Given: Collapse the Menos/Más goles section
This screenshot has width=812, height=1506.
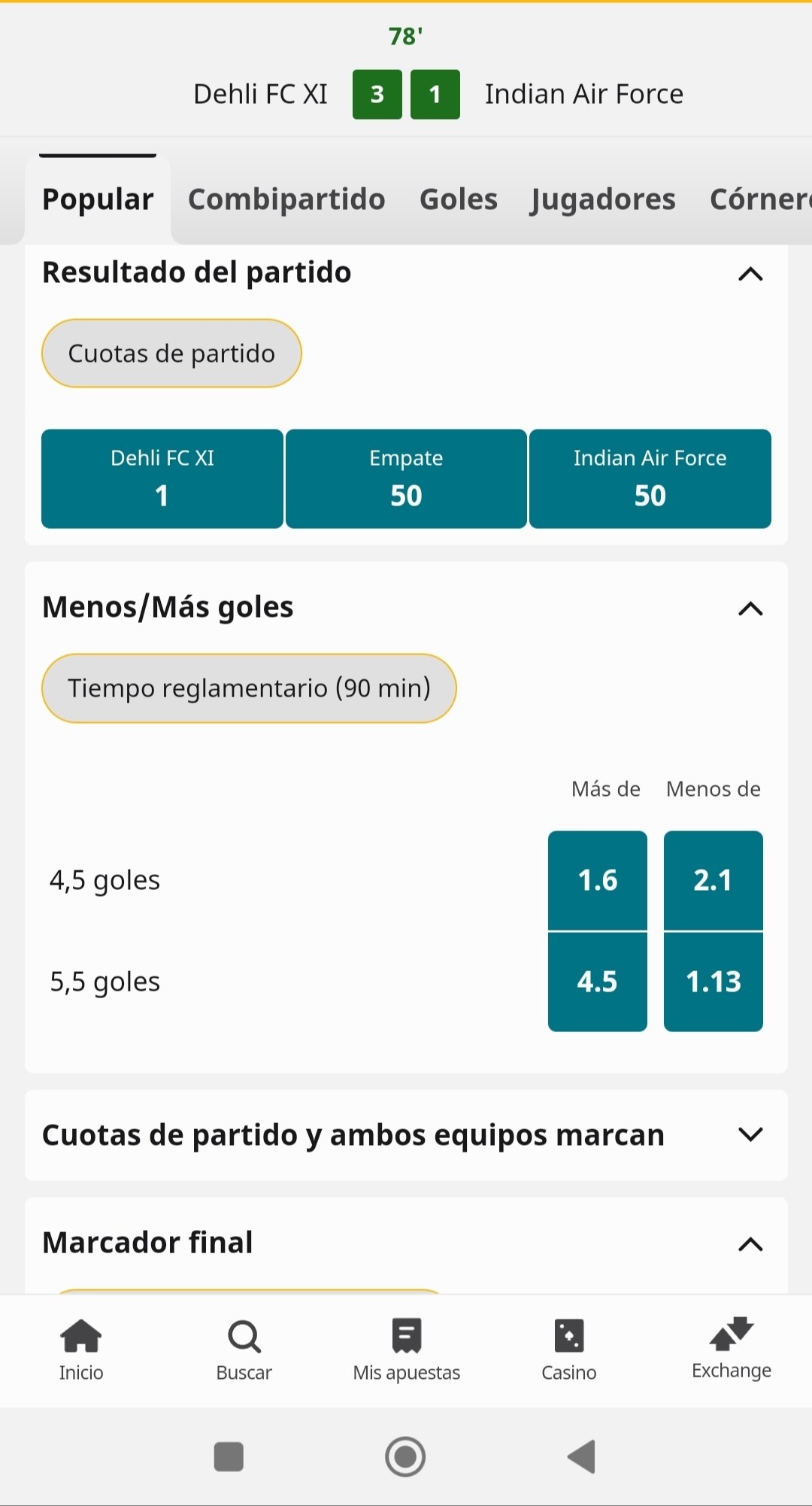Looking at the screenshot, I should pos(750,608).
